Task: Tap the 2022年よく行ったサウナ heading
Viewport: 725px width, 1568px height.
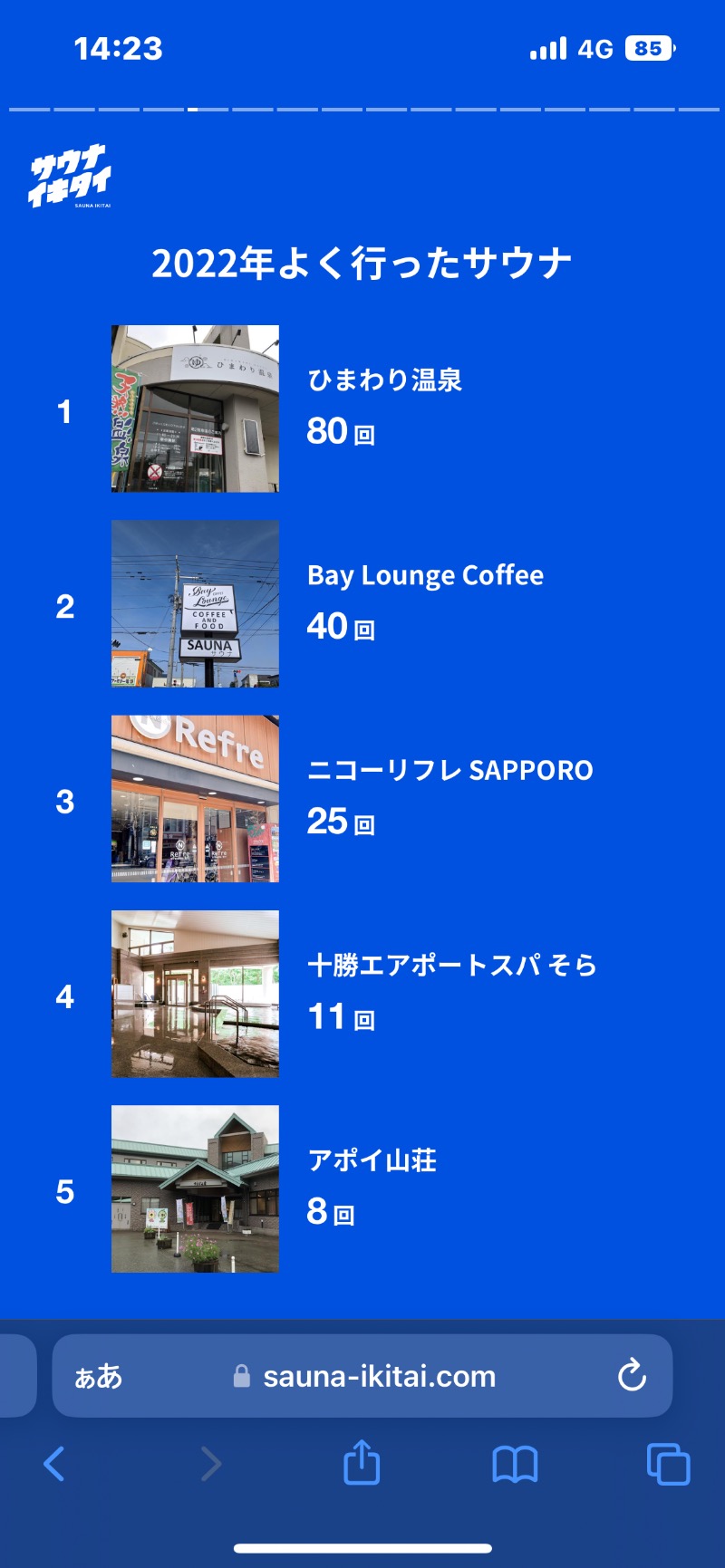Action: tap(362, 261)
